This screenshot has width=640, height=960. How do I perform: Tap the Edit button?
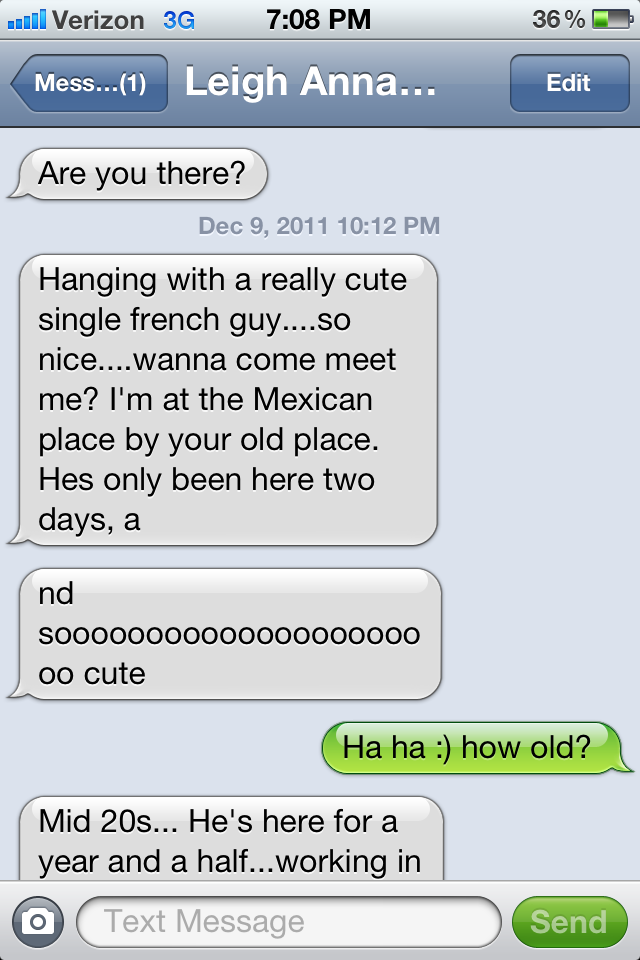point(568,84)
